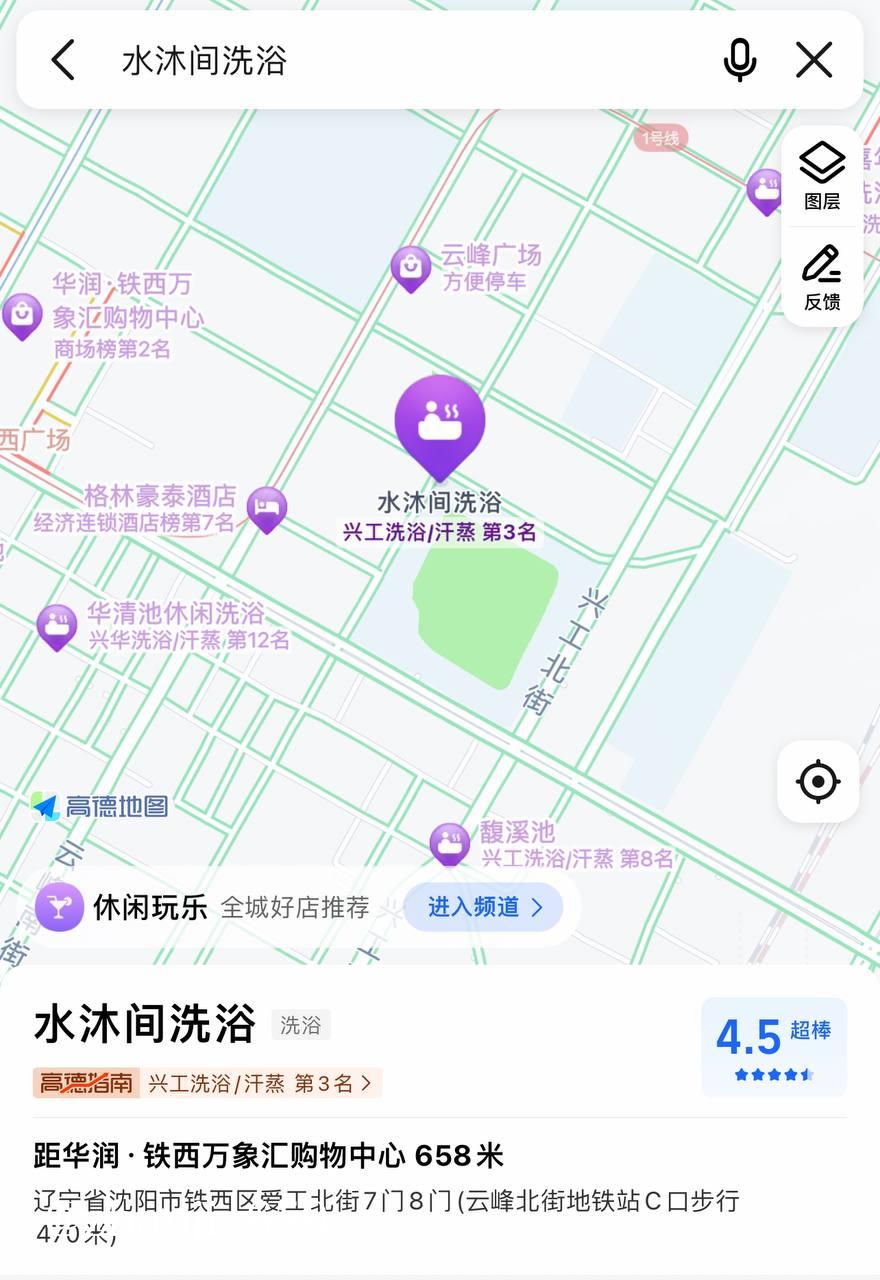Select the 云峰广场 marker on the map
This screenshot has height=1280, width=880.
[411, 266]
